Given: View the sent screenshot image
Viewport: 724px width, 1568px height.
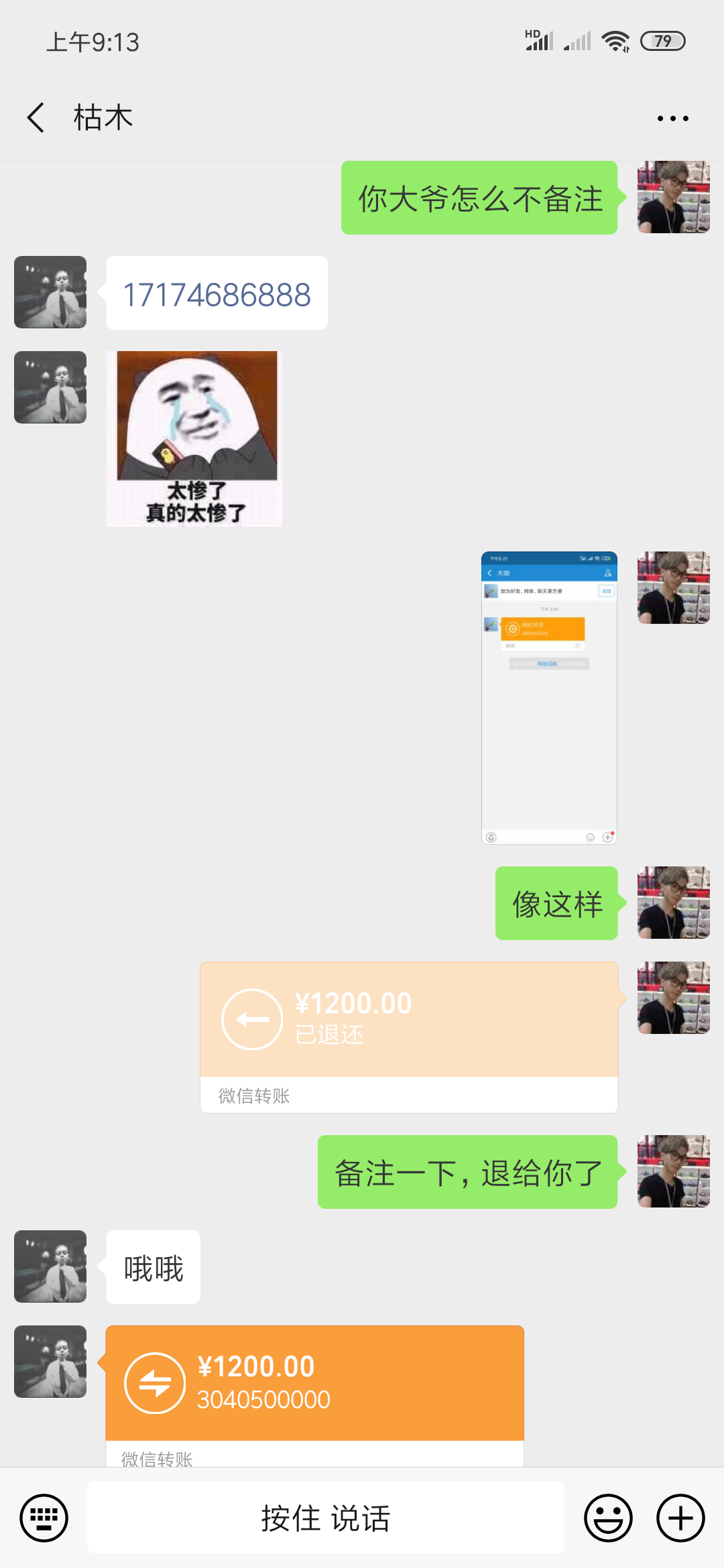Looking at the screenshot, I should (549, 698).
